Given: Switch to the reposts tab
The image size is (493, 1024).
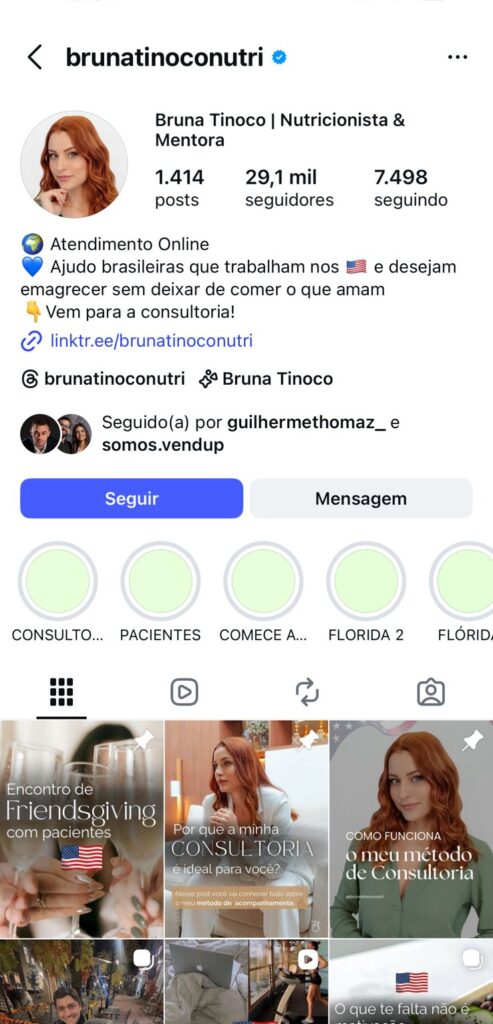Looking at the screenshot, I should pyautogui.click(x=308, y=692).
